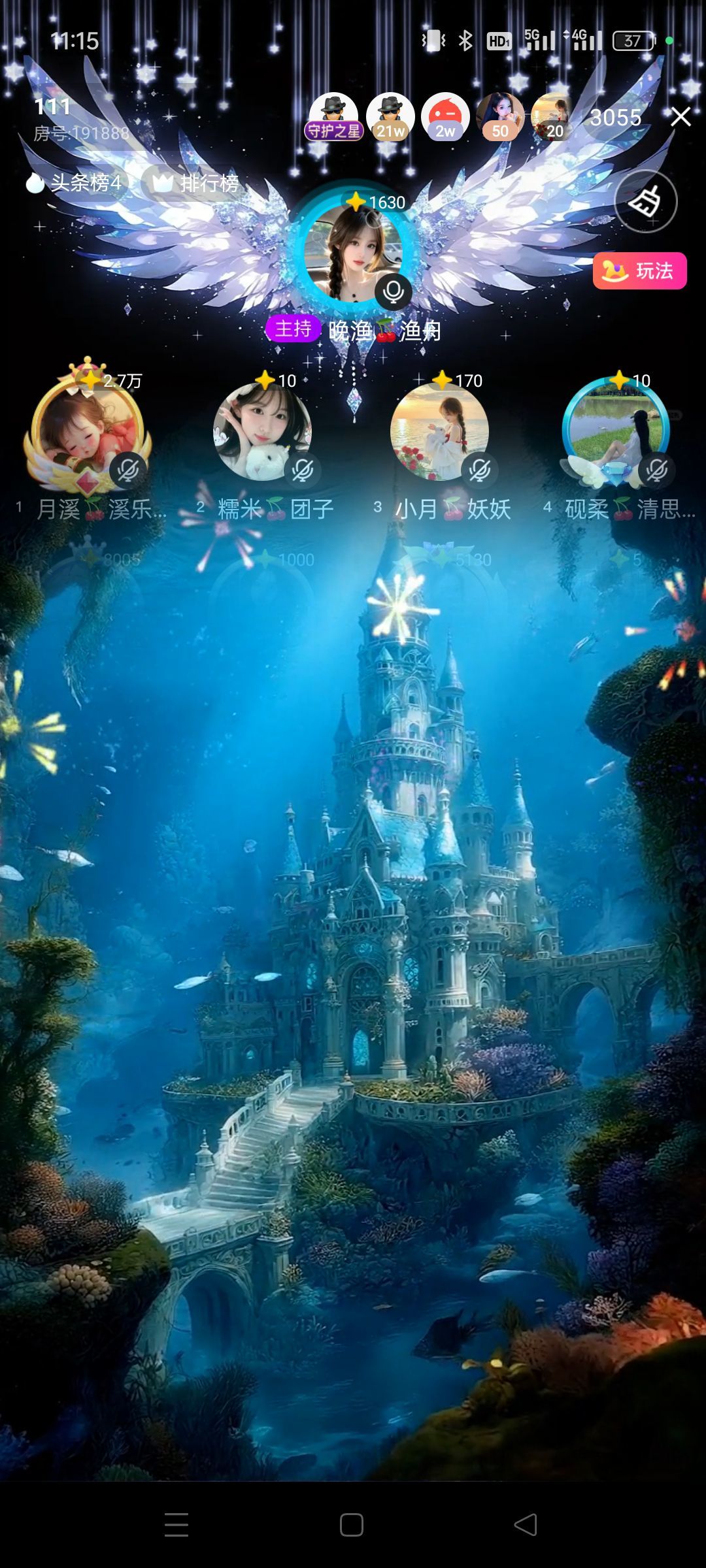The width and height of the screenshot is (706, 1568).
Task: Open seat 4 砚柔清思 avatar
Action: pyautogui.click(x=616, y=431)
